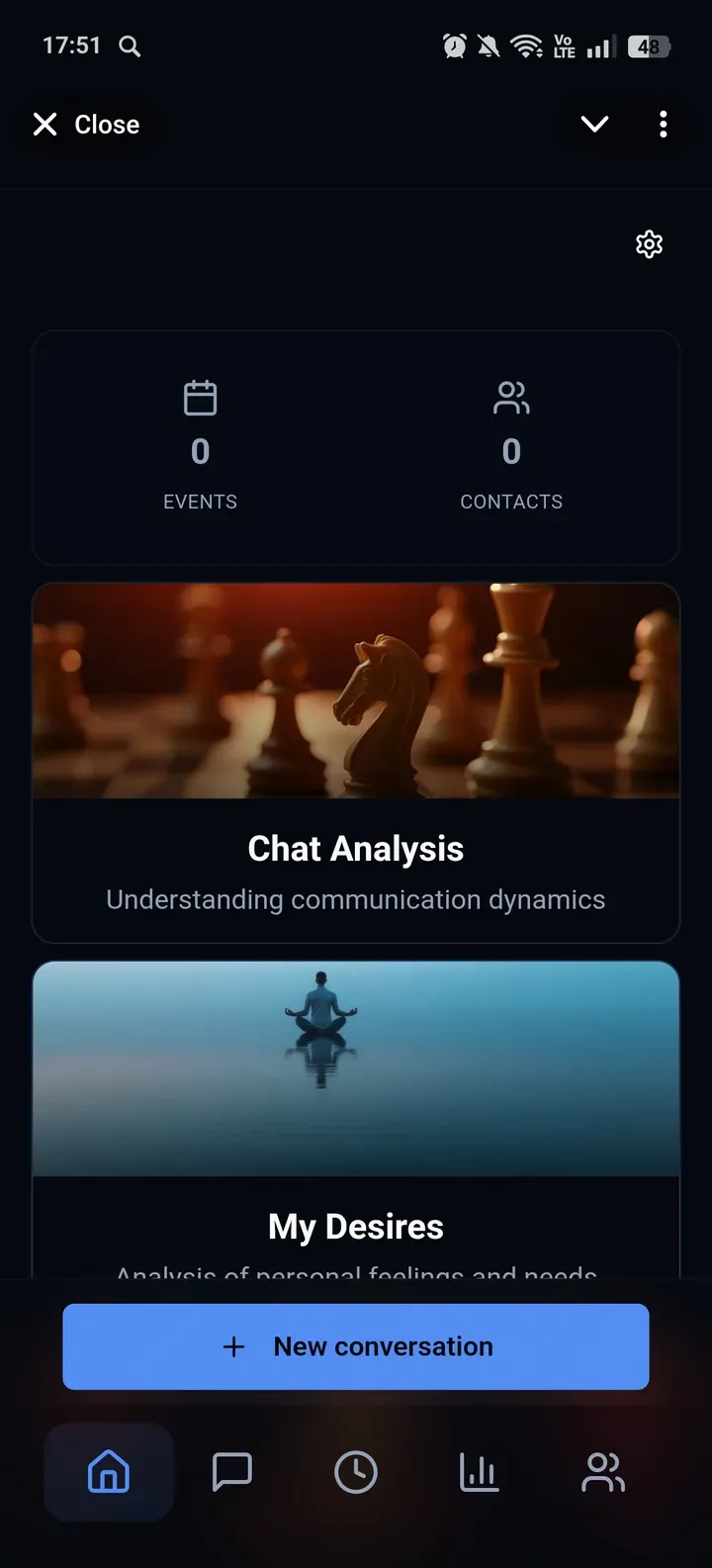Image resolution: width=712 pixels, height=1568 pixels.
Task: Tap the battery indicator showing 48
Action: [x=649, y=46]
